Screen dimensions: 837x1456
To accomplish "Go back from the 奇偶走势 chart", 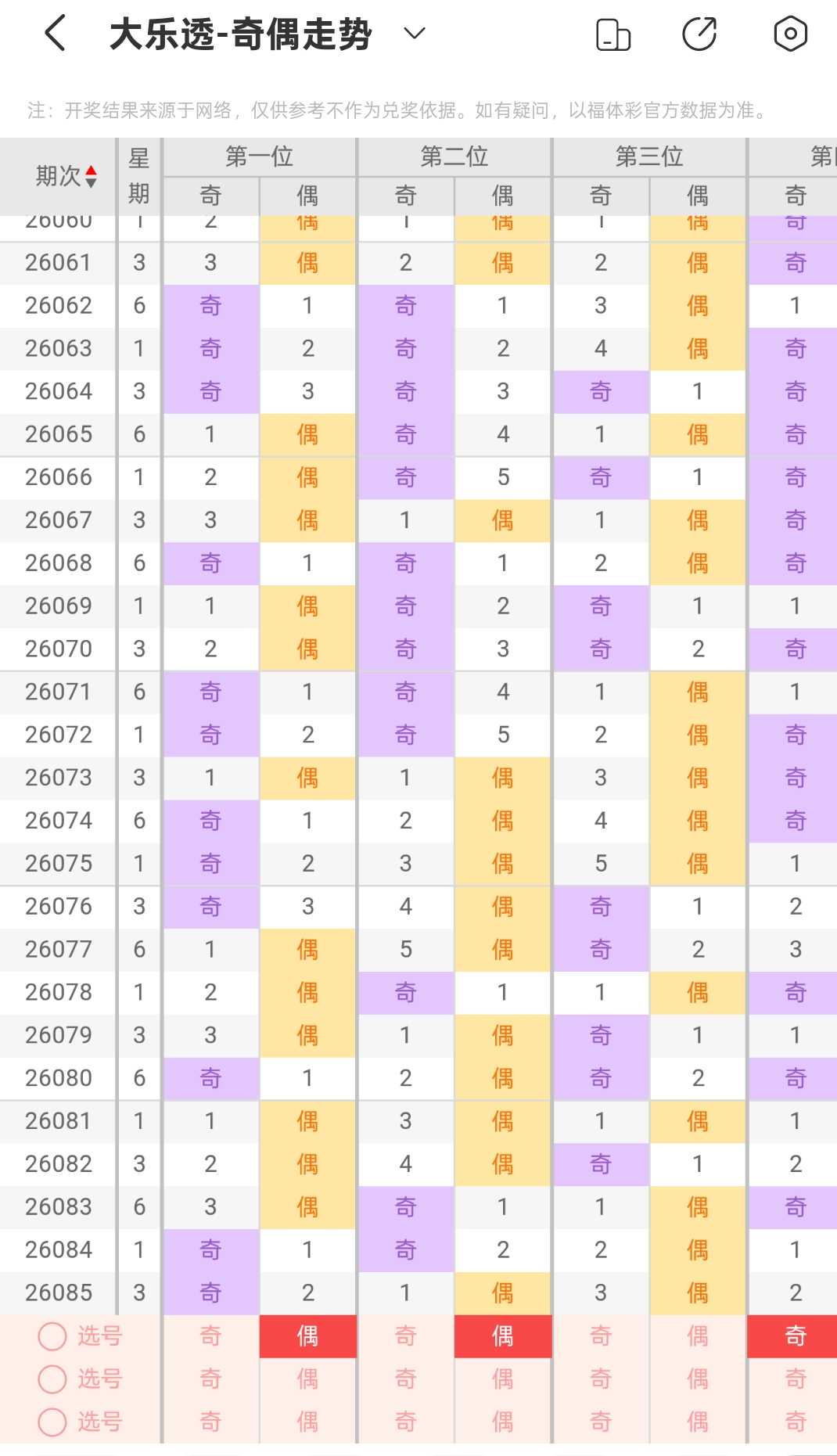I will point(55,34).
